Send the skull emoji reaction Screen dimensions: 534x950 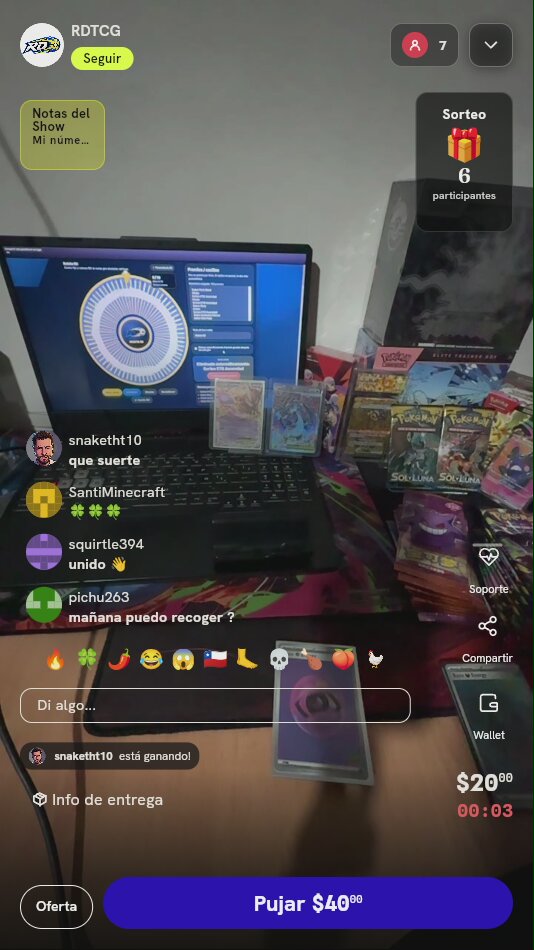coord(279,659)
